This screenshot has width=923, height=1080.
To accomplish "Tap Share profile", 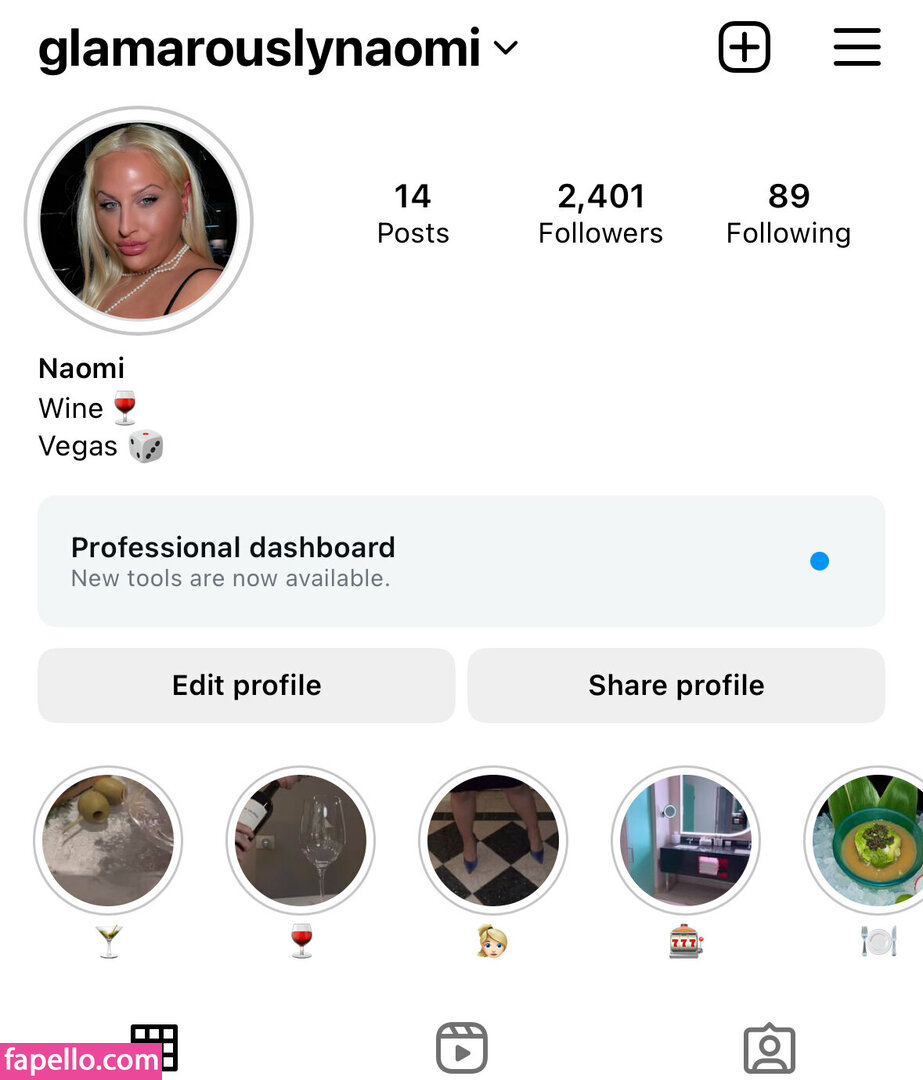I will coord(676,685).
